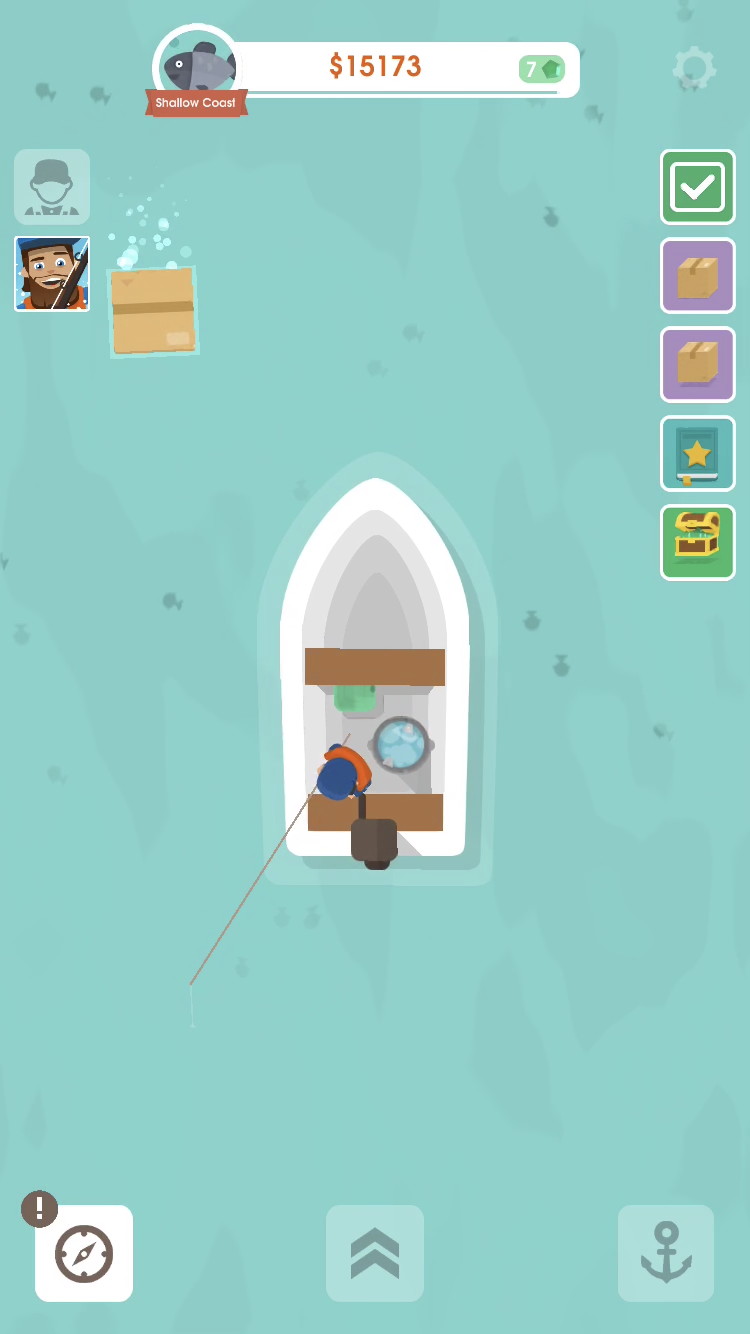Open the Shallow Coast fish badge
The image size is (750, 1334).
pos(197,70)
